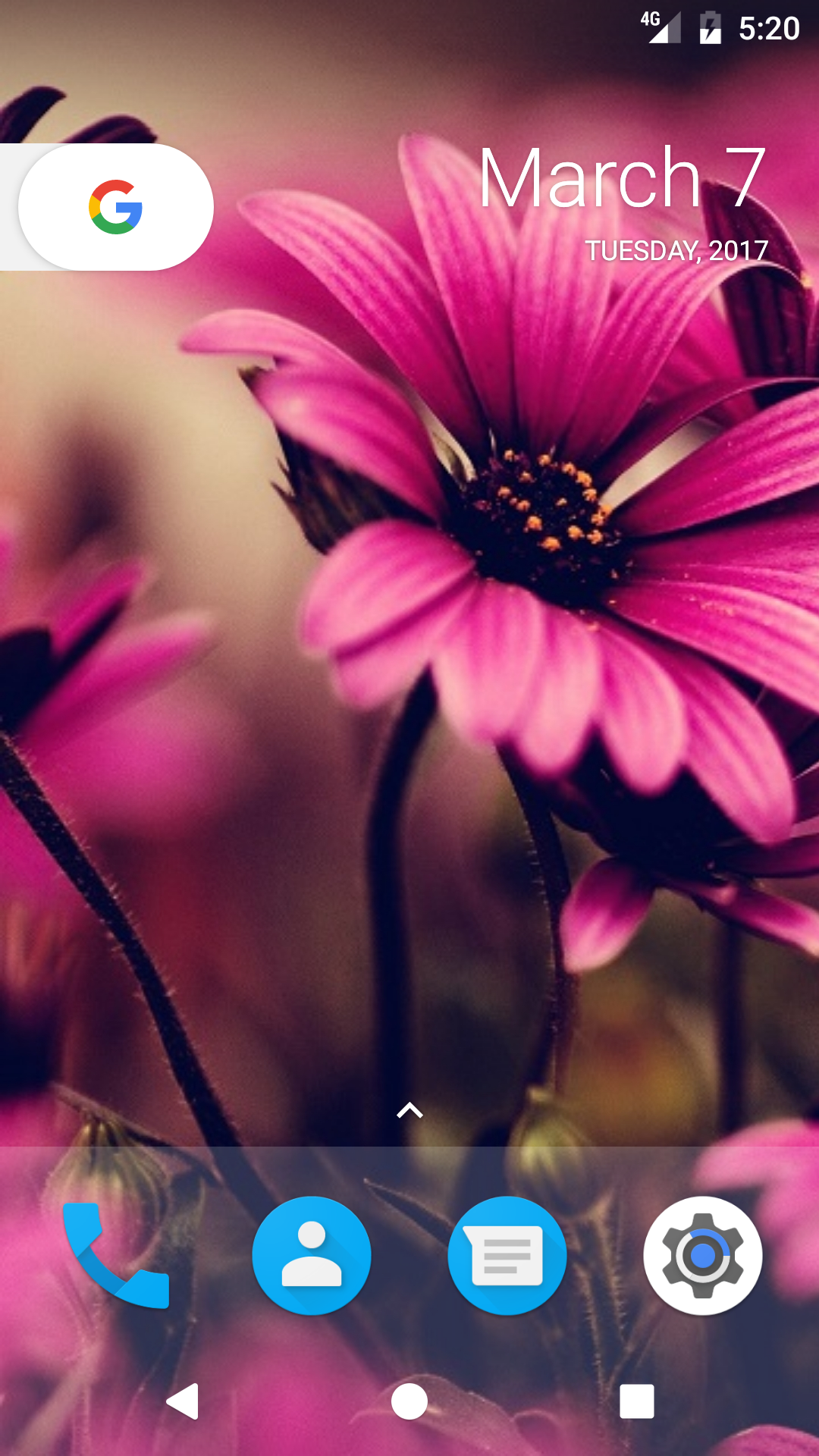The height and width of the screenshot is (1456, 819).
Task: Launch the Phone dialer app
Action: click(116, 1255)
